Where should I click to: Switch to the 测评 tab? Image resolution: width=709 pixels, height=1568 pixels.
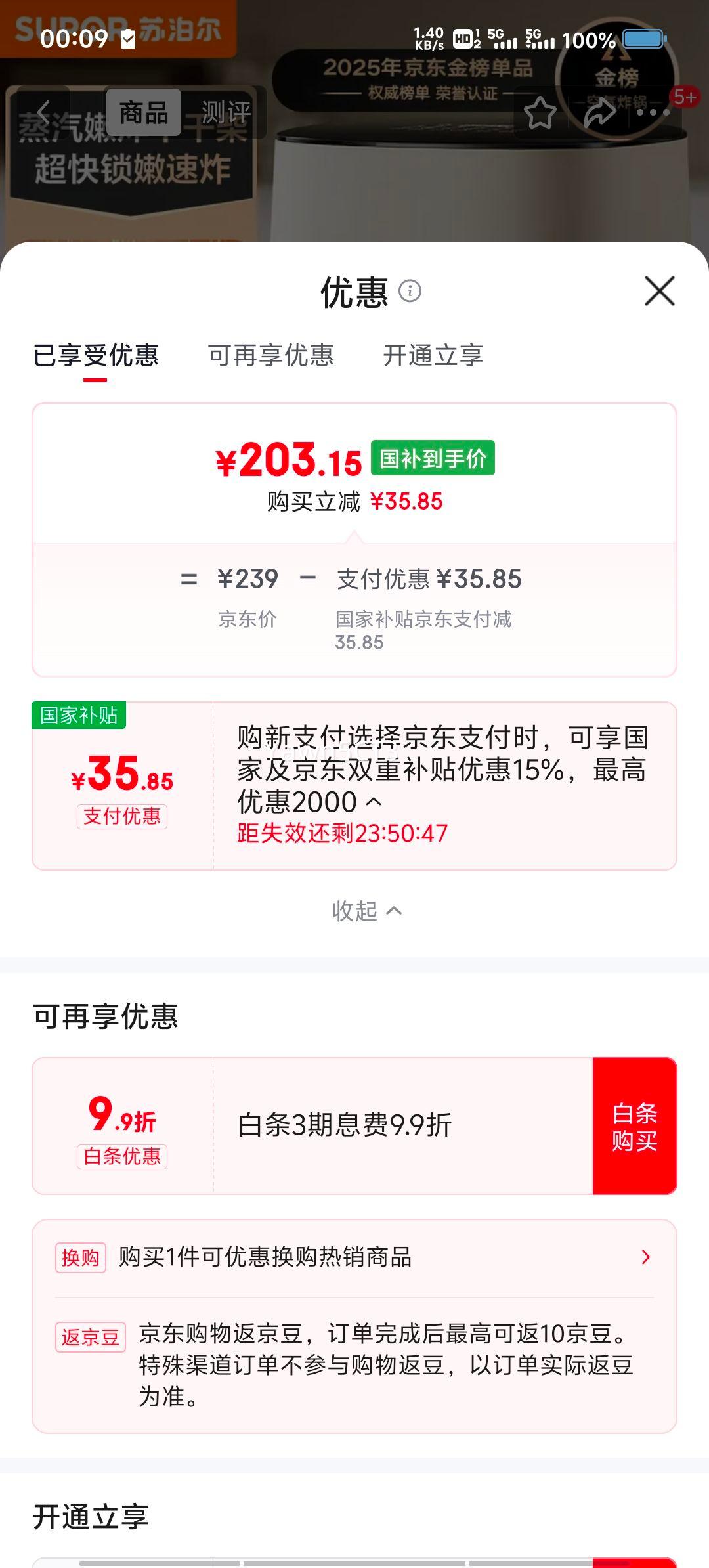(x=226, y=113)
